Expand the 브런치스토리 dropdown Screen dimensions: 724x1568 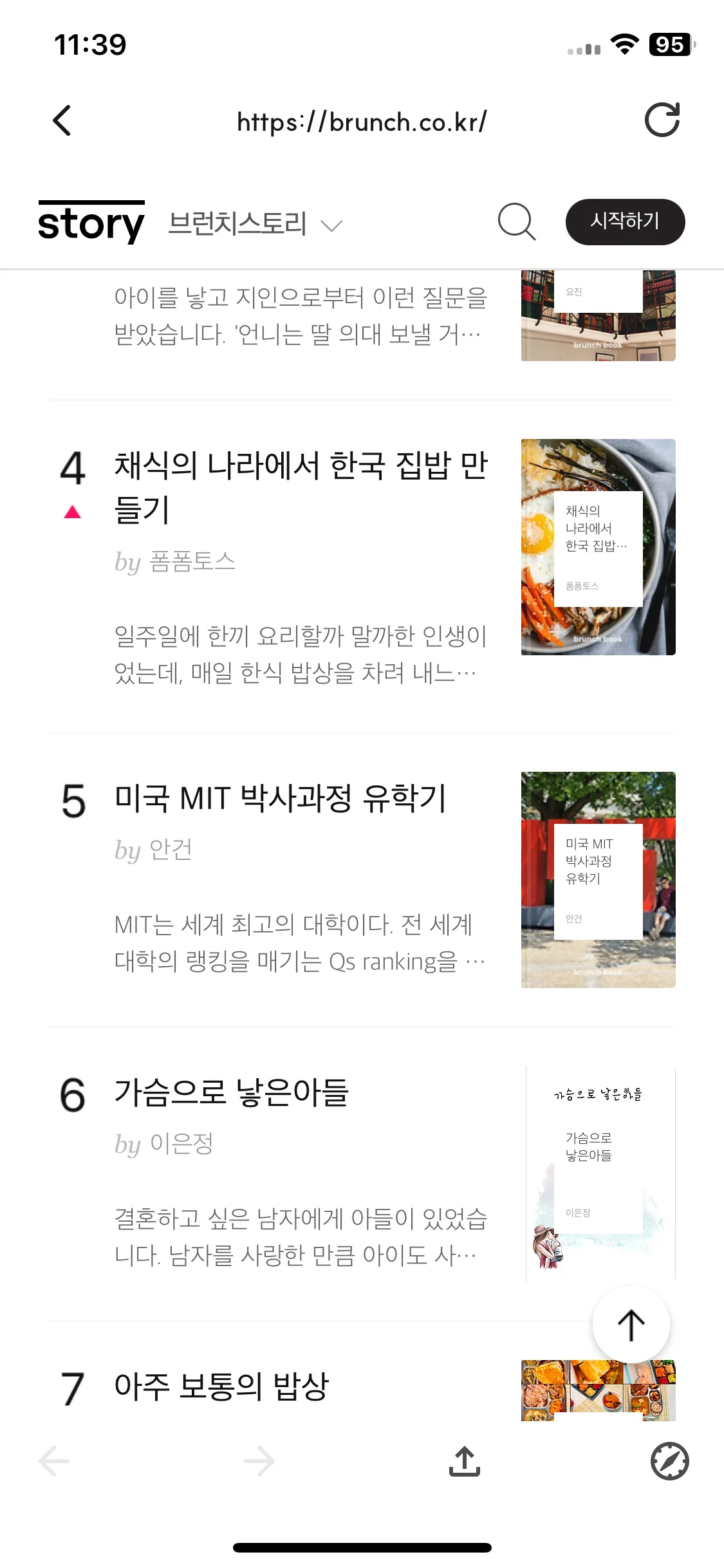255,224
